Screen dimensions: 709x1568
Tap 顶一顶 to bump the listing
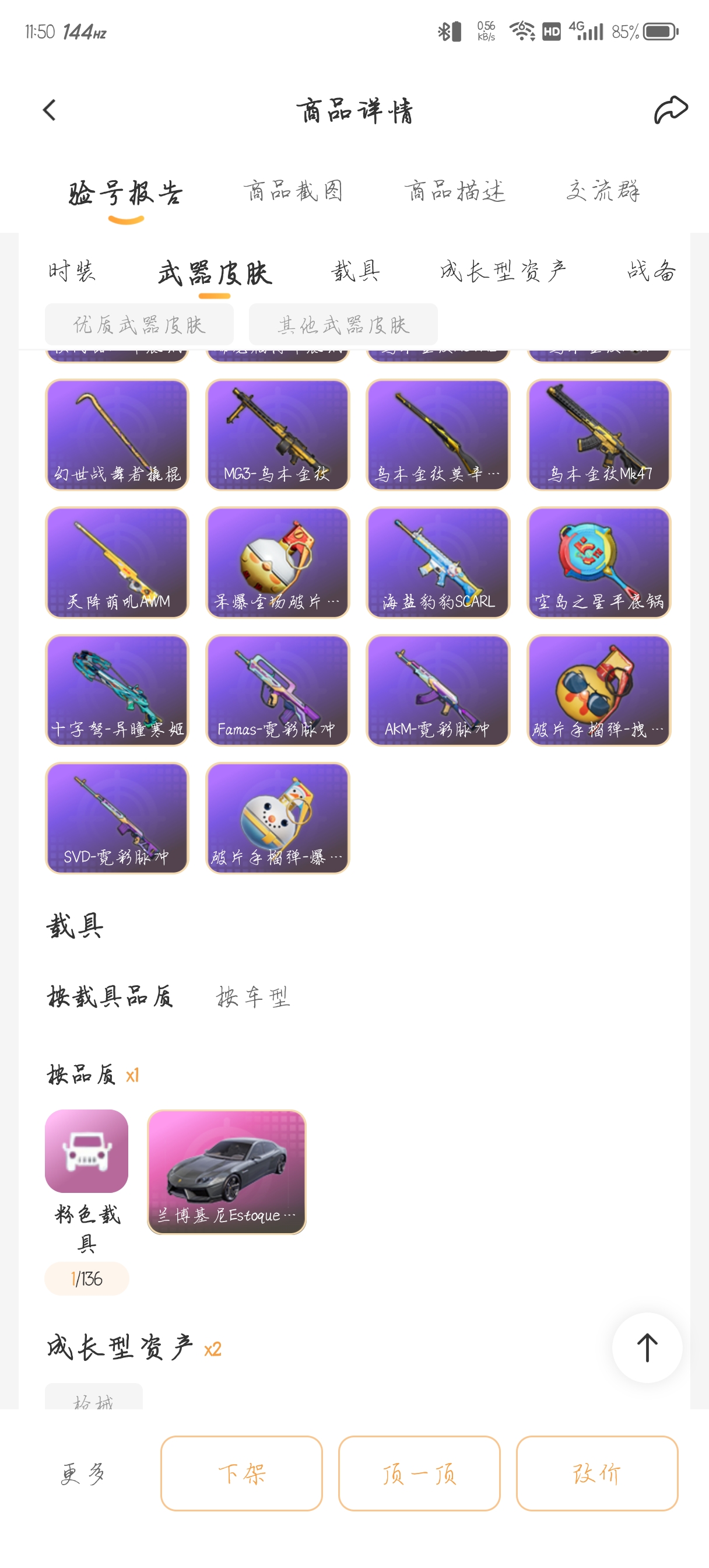(x=419, y=1473)
